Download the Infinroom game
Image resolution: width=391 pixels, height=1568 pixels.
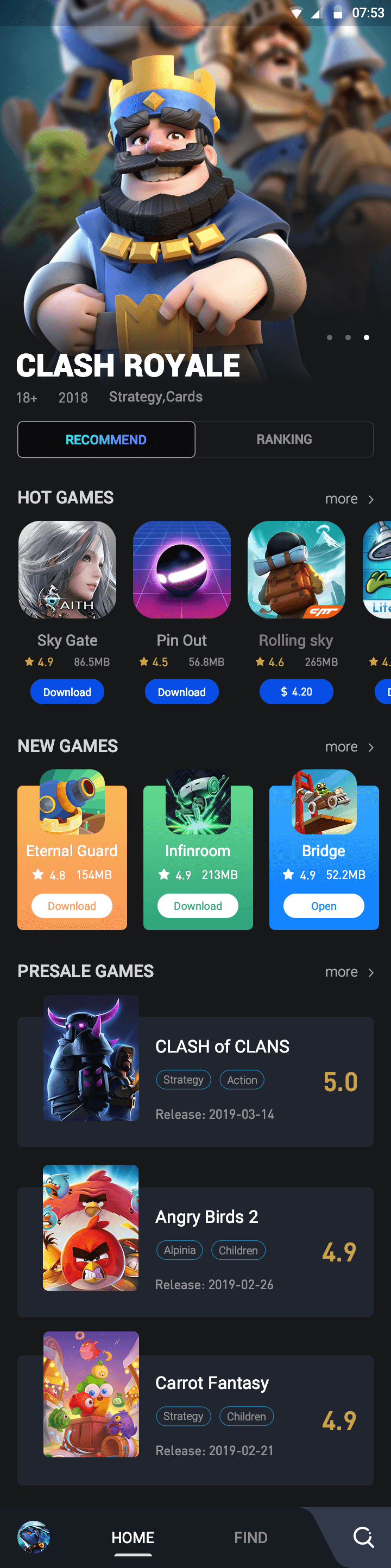point(198,905)
